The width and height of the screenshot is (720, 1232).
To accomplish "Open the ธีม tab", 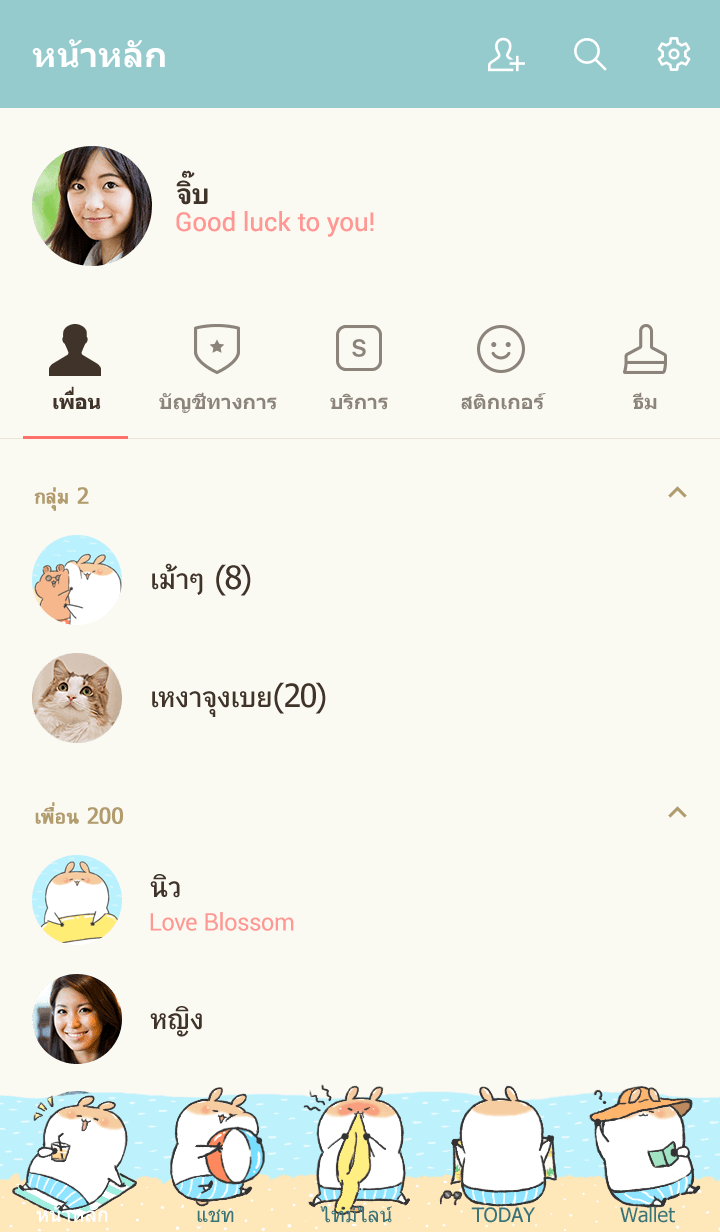I will click(x=645, y=370).
